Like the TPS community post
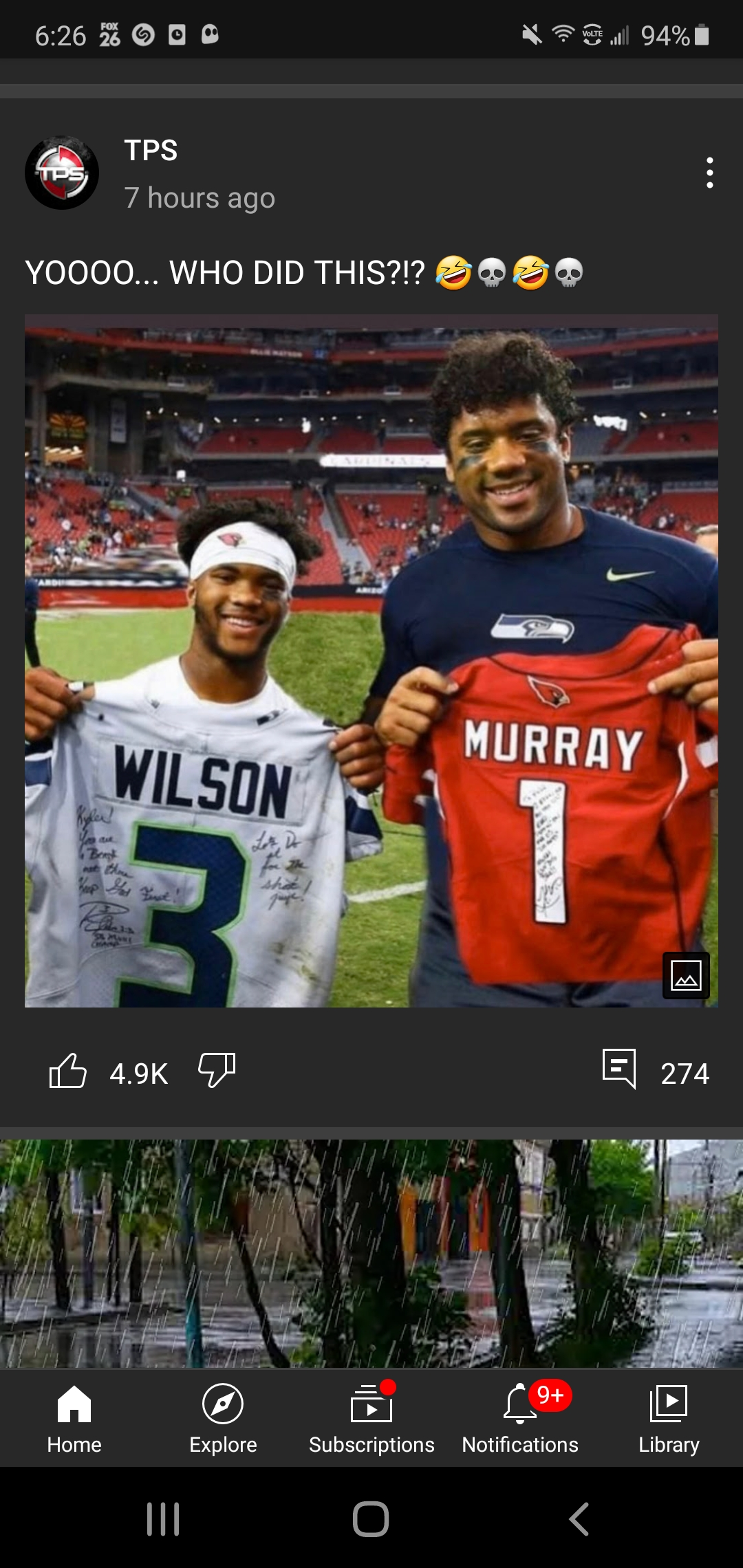Image resolution: width=743 pixels, height=1568 pixels. click(x=68, y=1071)
